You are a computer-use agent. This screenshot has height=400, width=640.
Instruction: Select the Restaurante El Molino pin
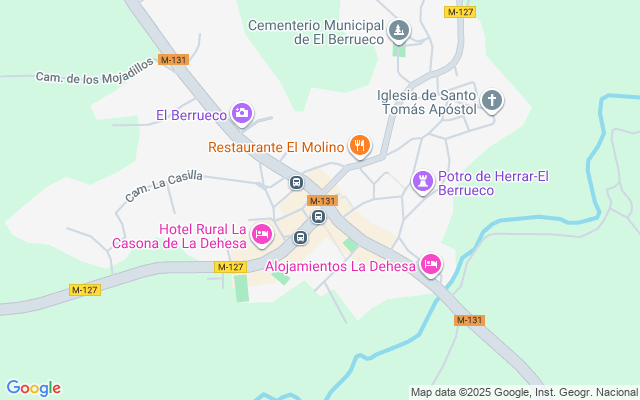coord(360,145)
